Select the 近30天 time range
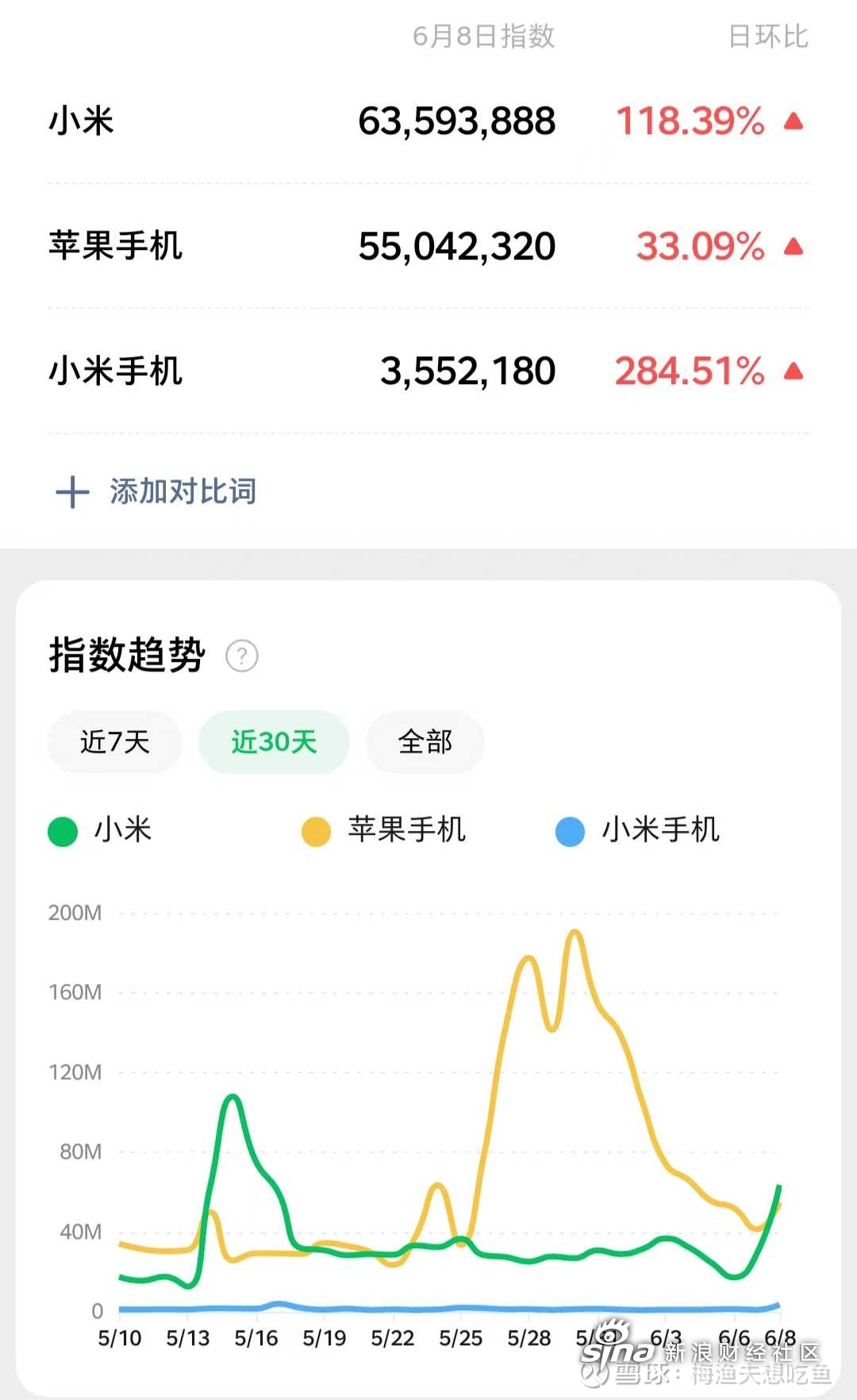The width and height of the screenshot is (857, 1400). [x=274, y=742]
